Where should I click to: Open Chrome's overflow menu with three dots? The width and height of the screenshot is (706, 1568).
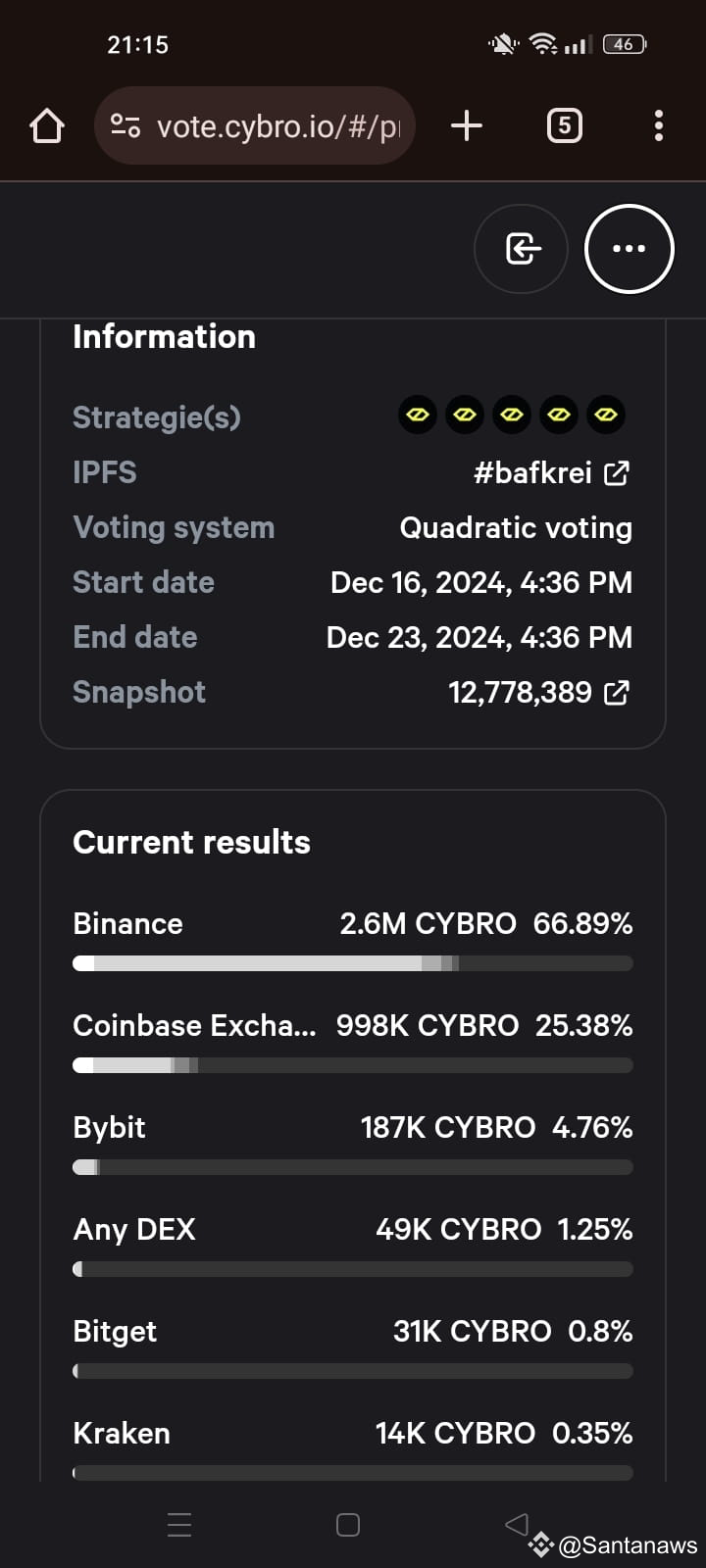point(658,125)
